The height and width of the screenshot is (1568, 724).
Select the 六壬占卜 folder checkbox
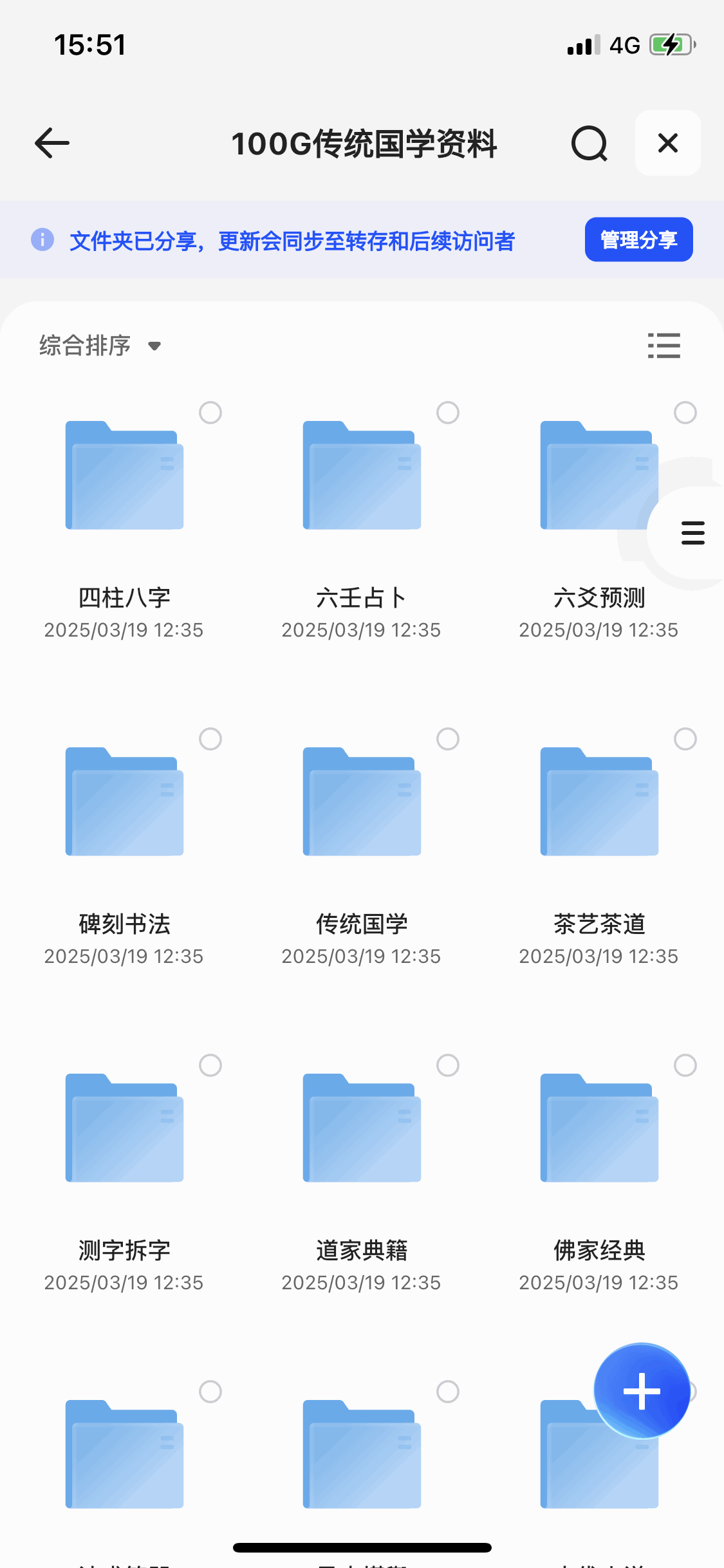coord(448,413)
